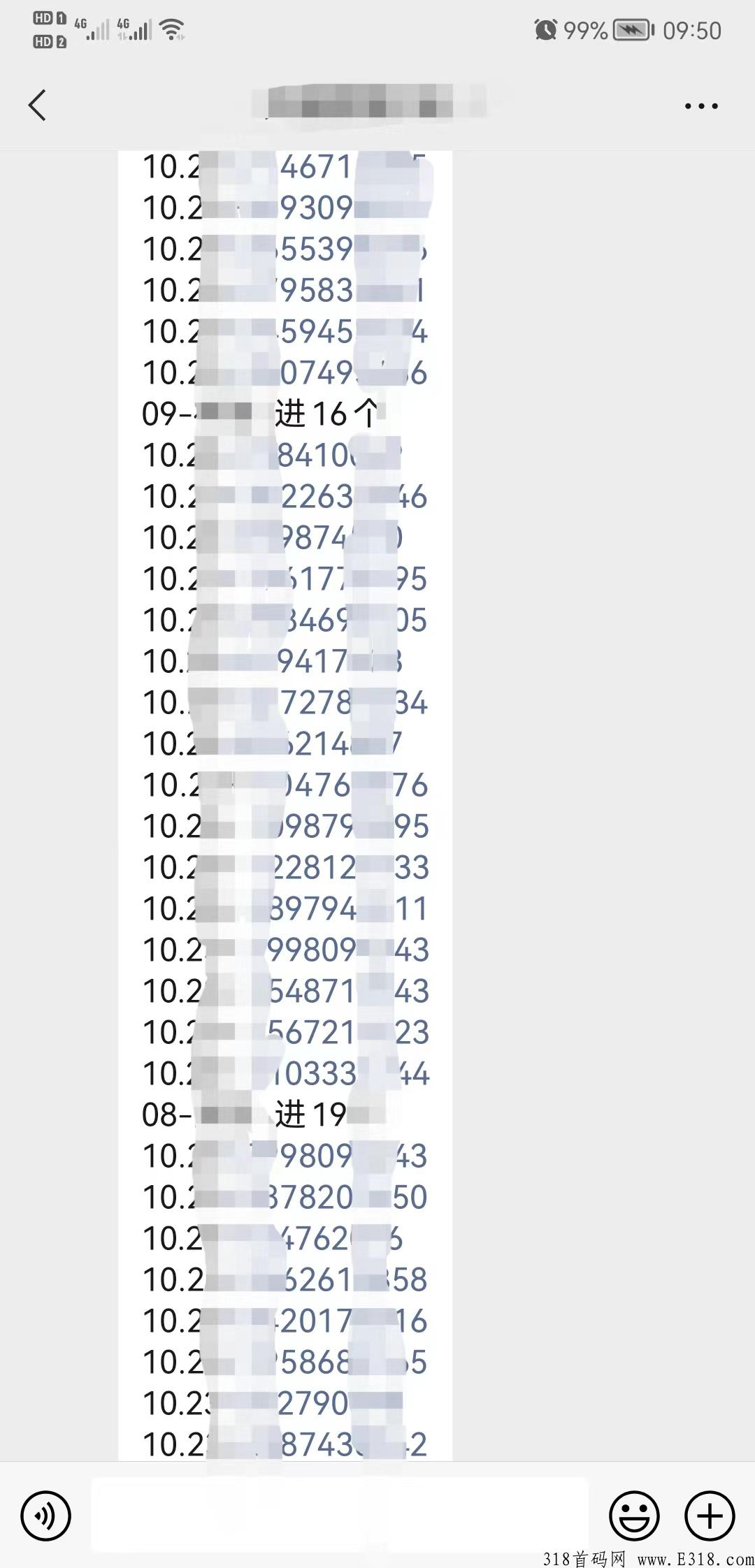Viewport: 755px width, 1568px height.
Task: Open the three-dot more options menu
Action: (x=701, y=106)
